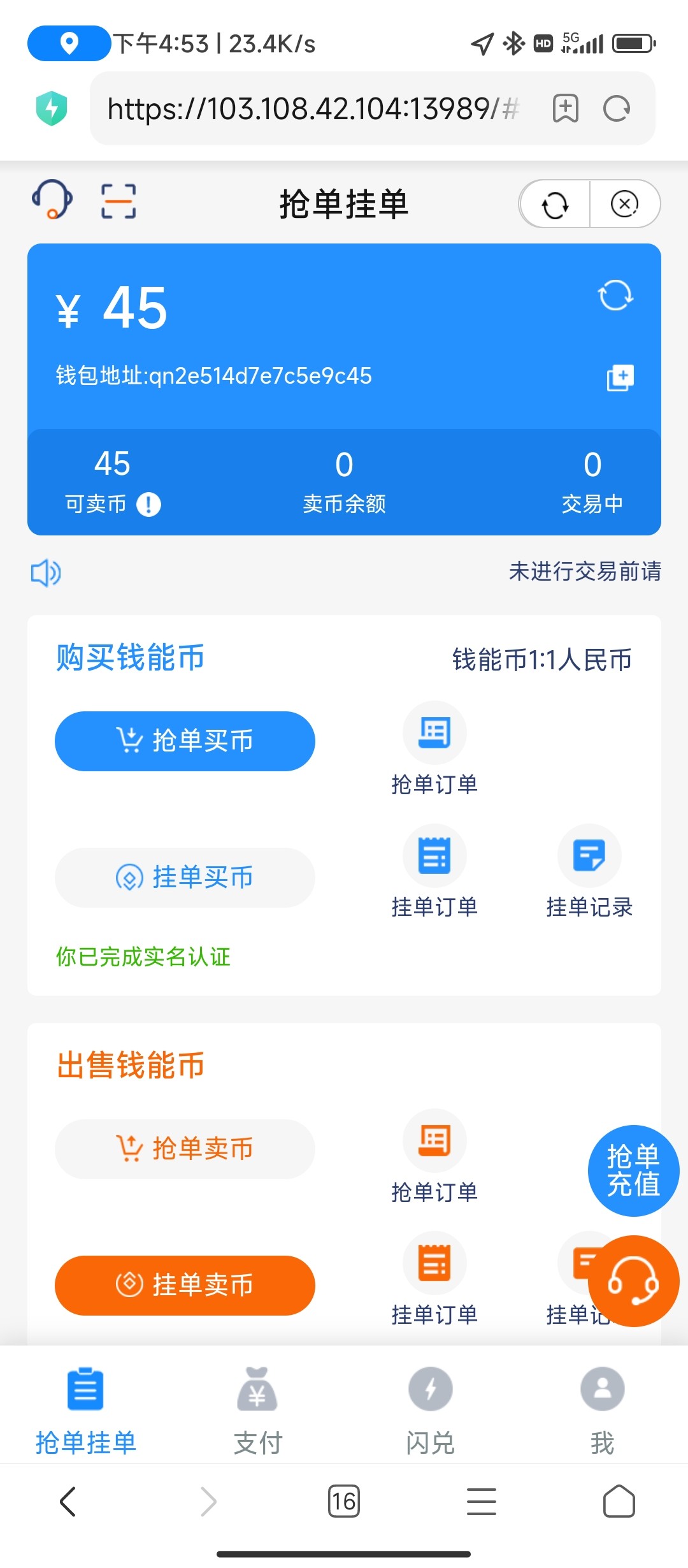Tap 挂单买币 button

[x=185, y=877]
